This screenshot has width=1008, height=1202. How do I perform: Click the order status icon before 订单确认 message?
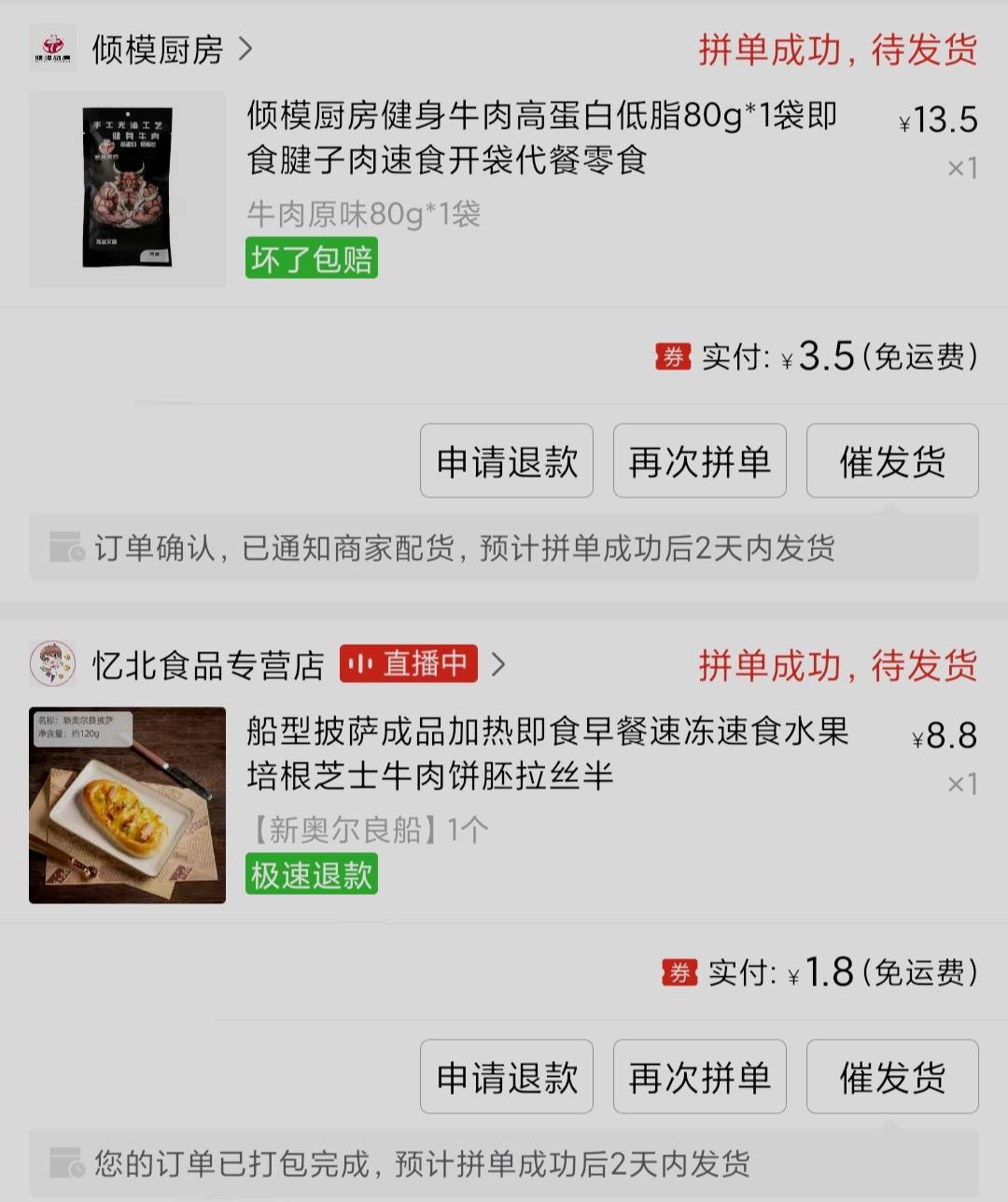pyautogui.click(x=64, y=549)
